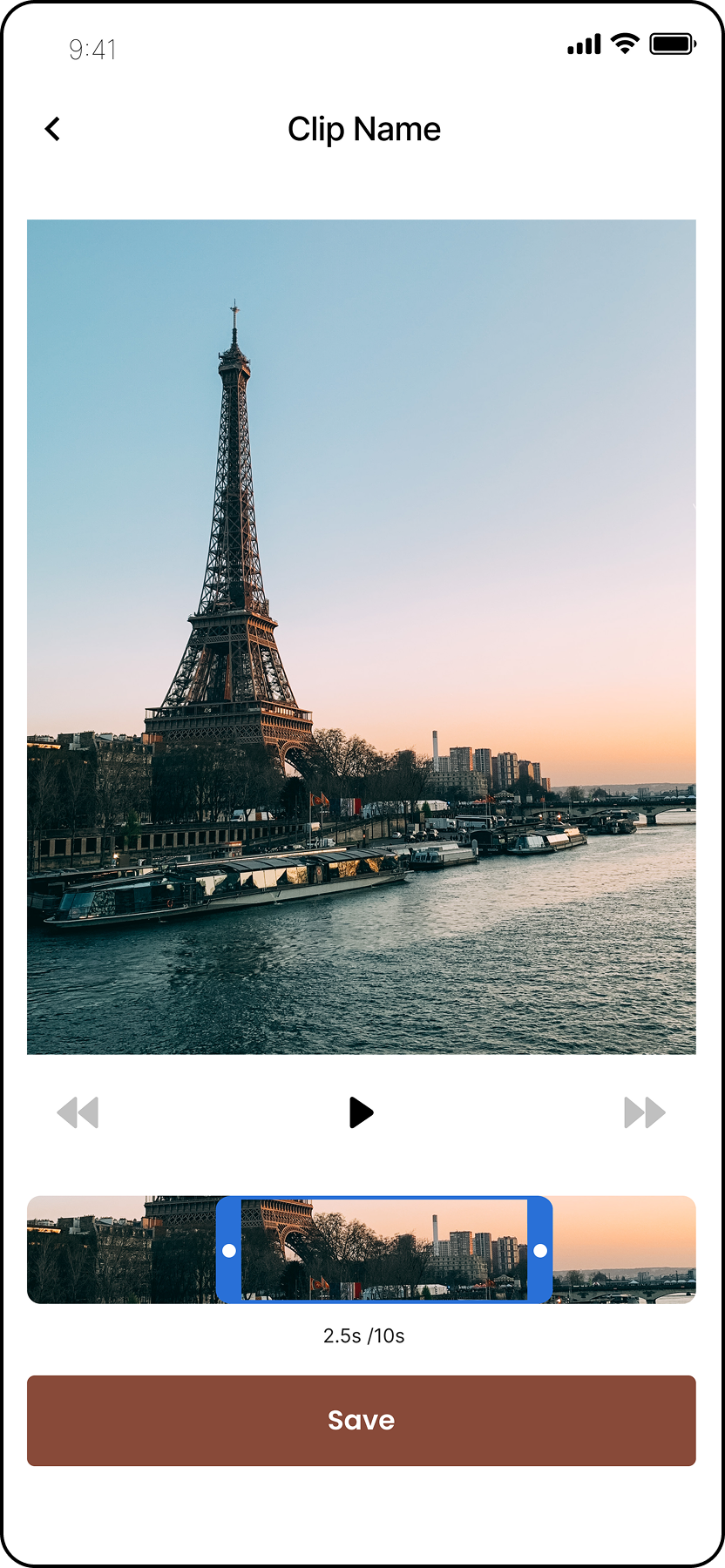Tap the left trim handle on timeline

(x=229, y=1250)
